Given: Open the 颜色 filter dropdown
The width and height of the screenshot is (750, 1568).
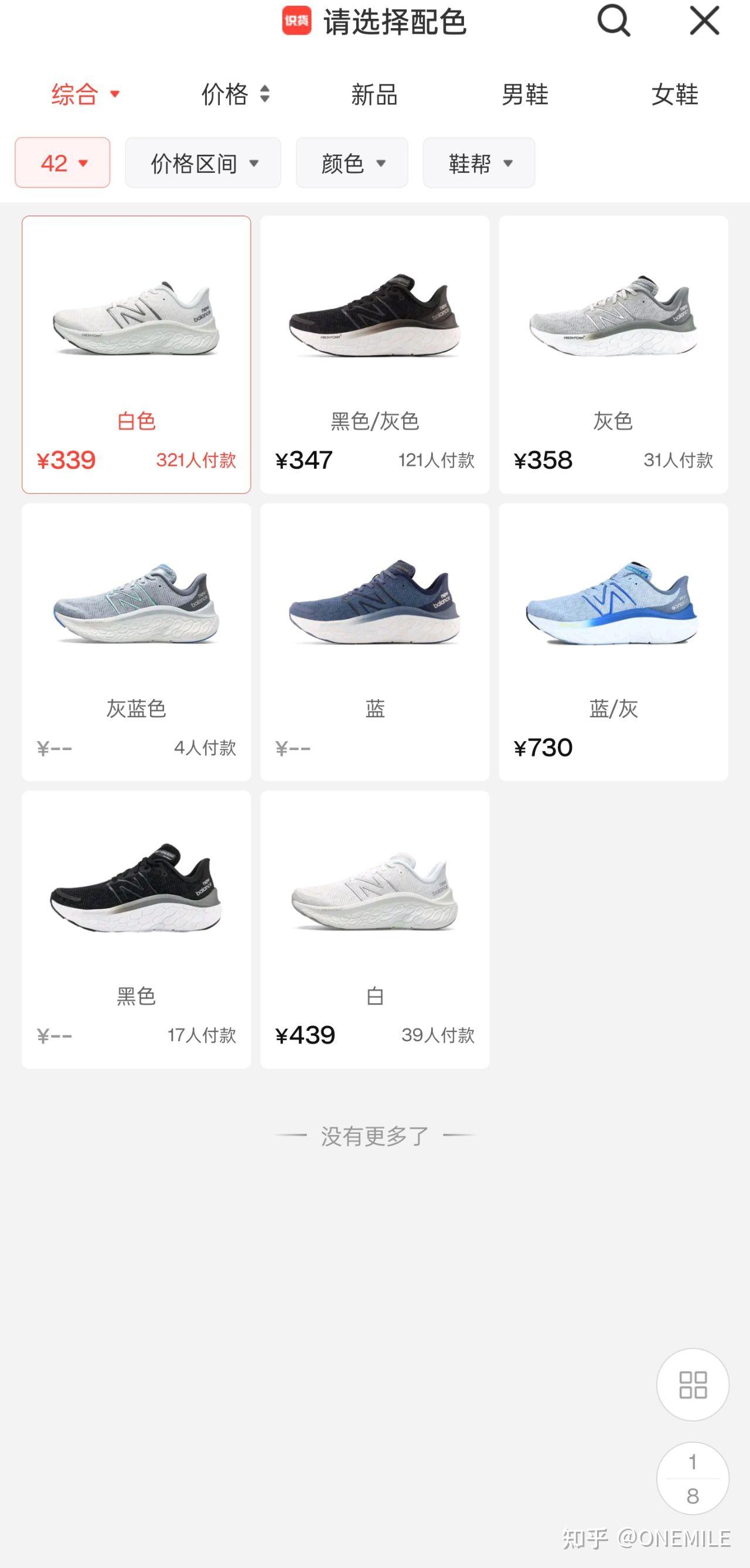Looking at the screenshot, I should pos(352,162).
